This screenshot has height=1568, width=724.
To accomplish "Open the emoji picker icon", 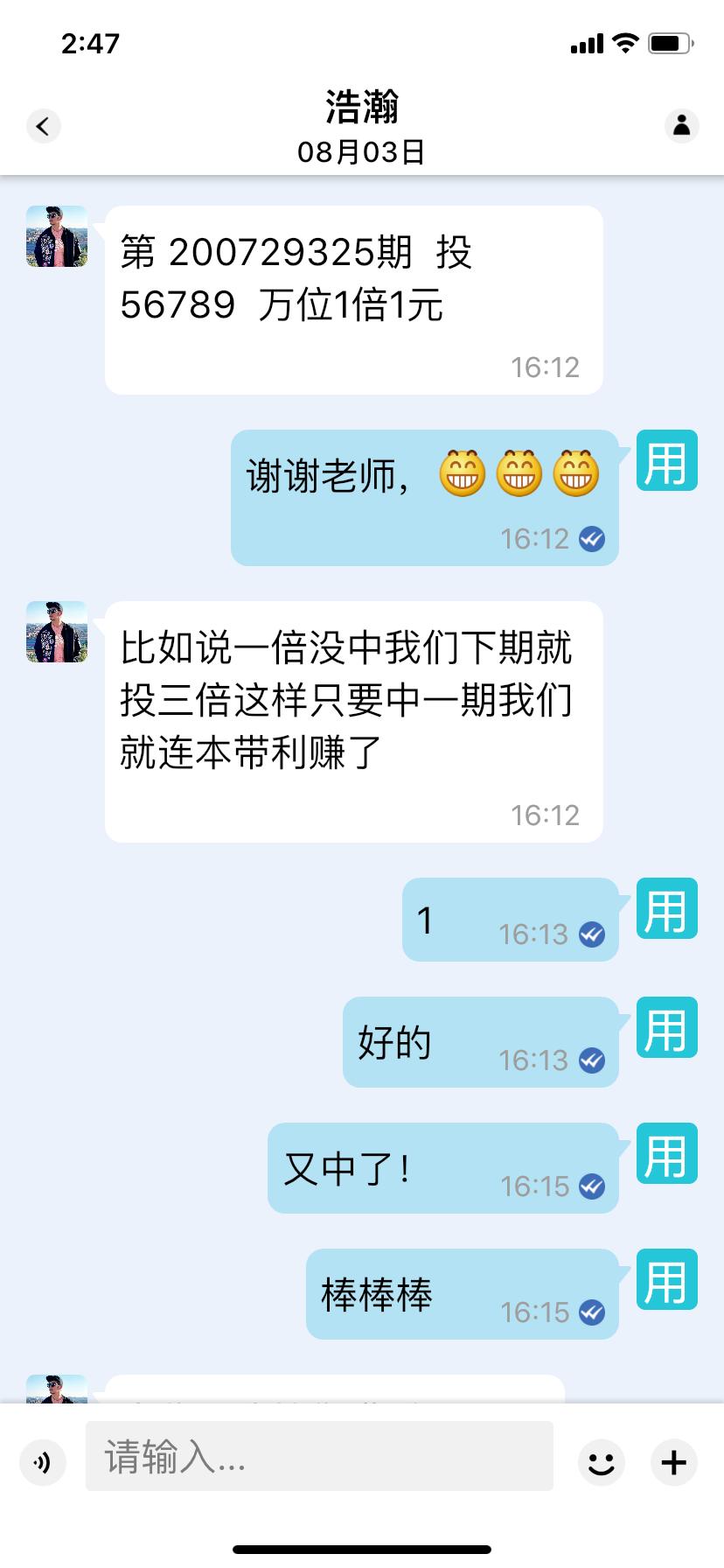I will click(601, 1461).
